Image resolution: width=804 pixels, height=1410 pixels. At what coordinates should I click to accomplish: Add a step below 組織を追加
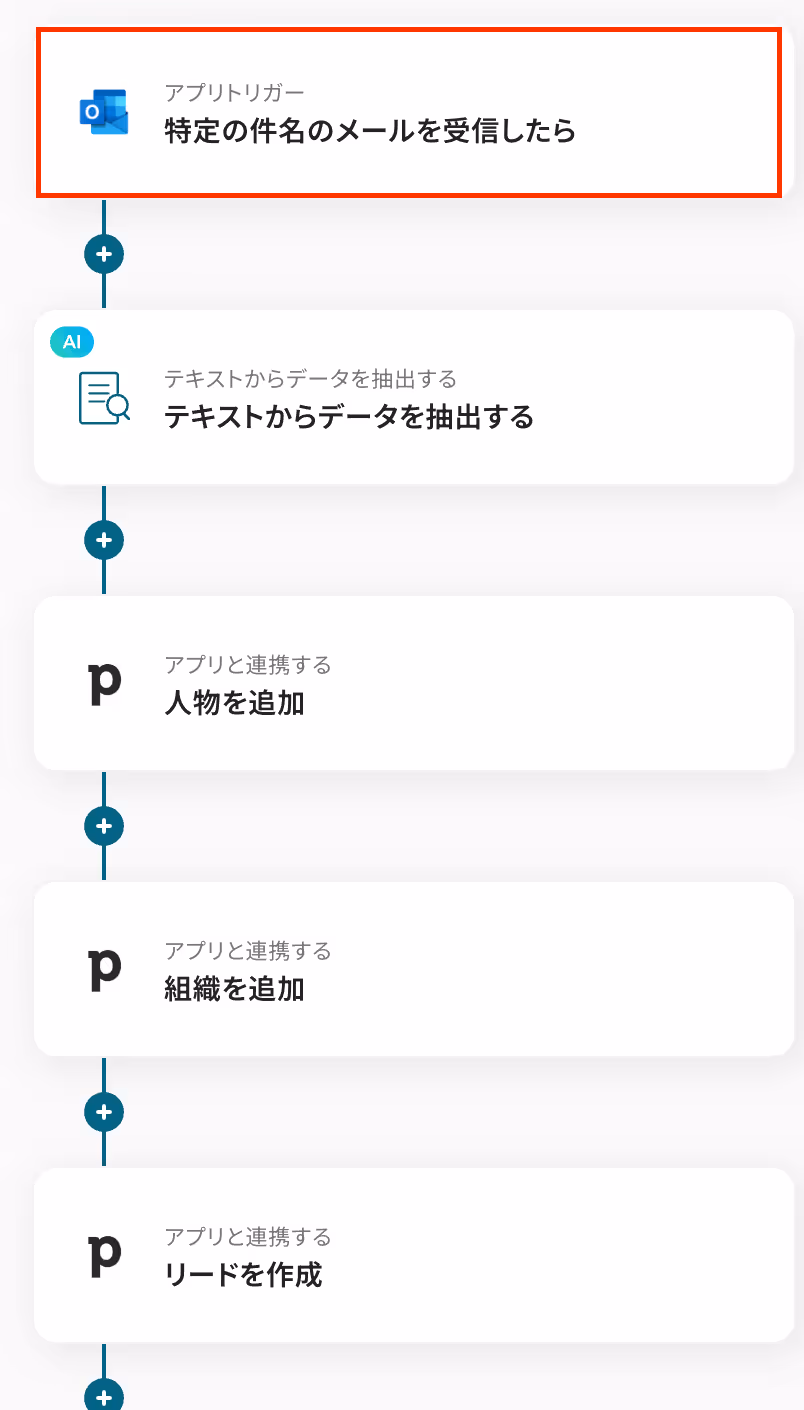[104, 1112]
